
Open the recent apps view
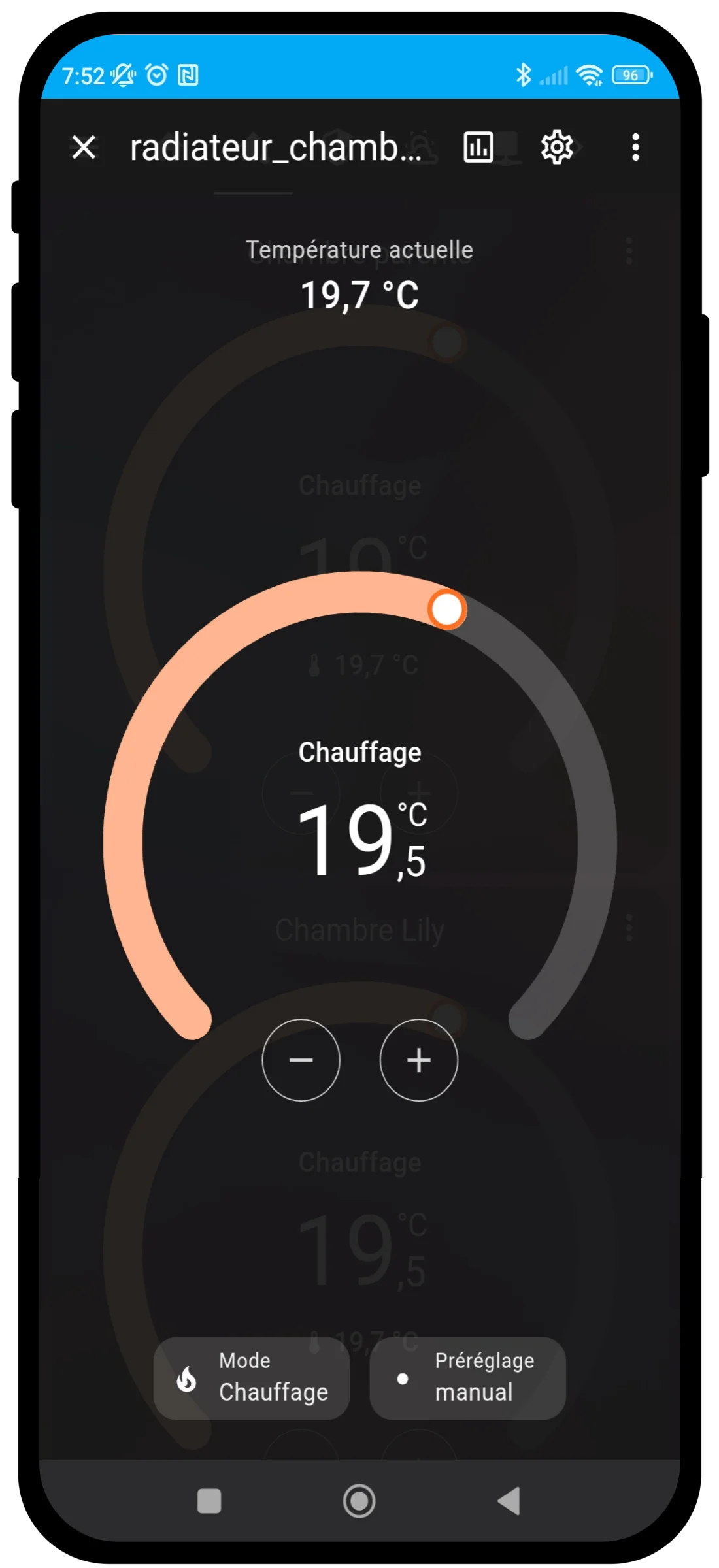pos(209,1501)
